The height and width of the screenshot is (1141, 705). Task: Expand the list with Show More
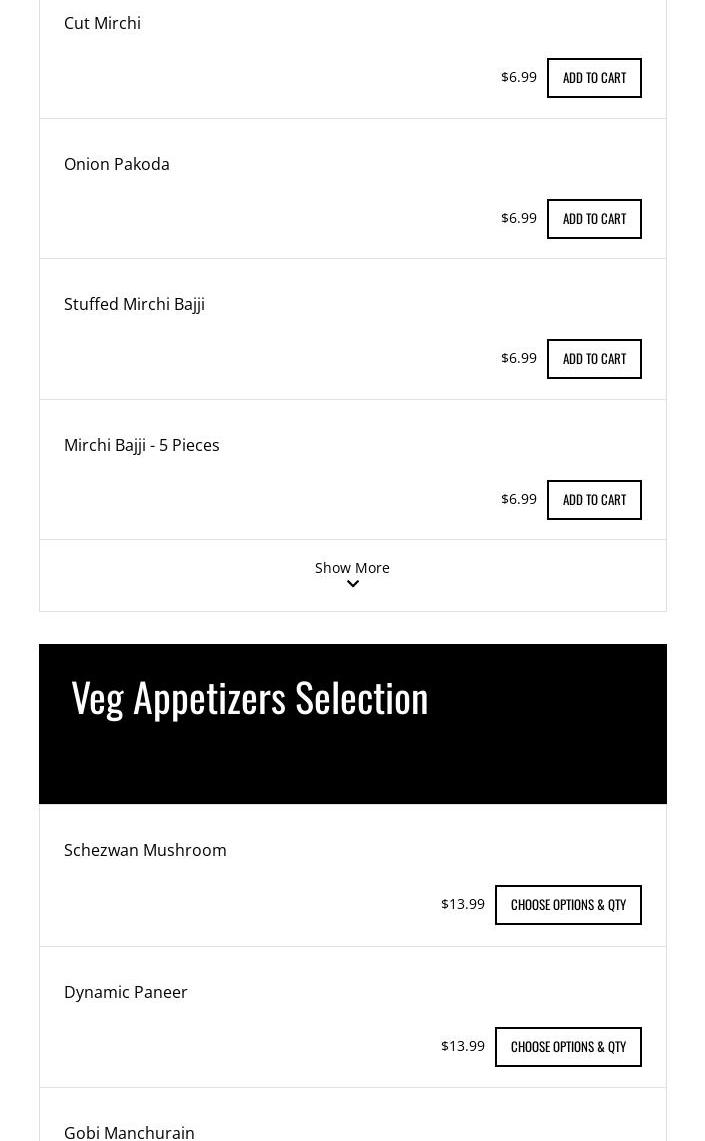[352, 574]
